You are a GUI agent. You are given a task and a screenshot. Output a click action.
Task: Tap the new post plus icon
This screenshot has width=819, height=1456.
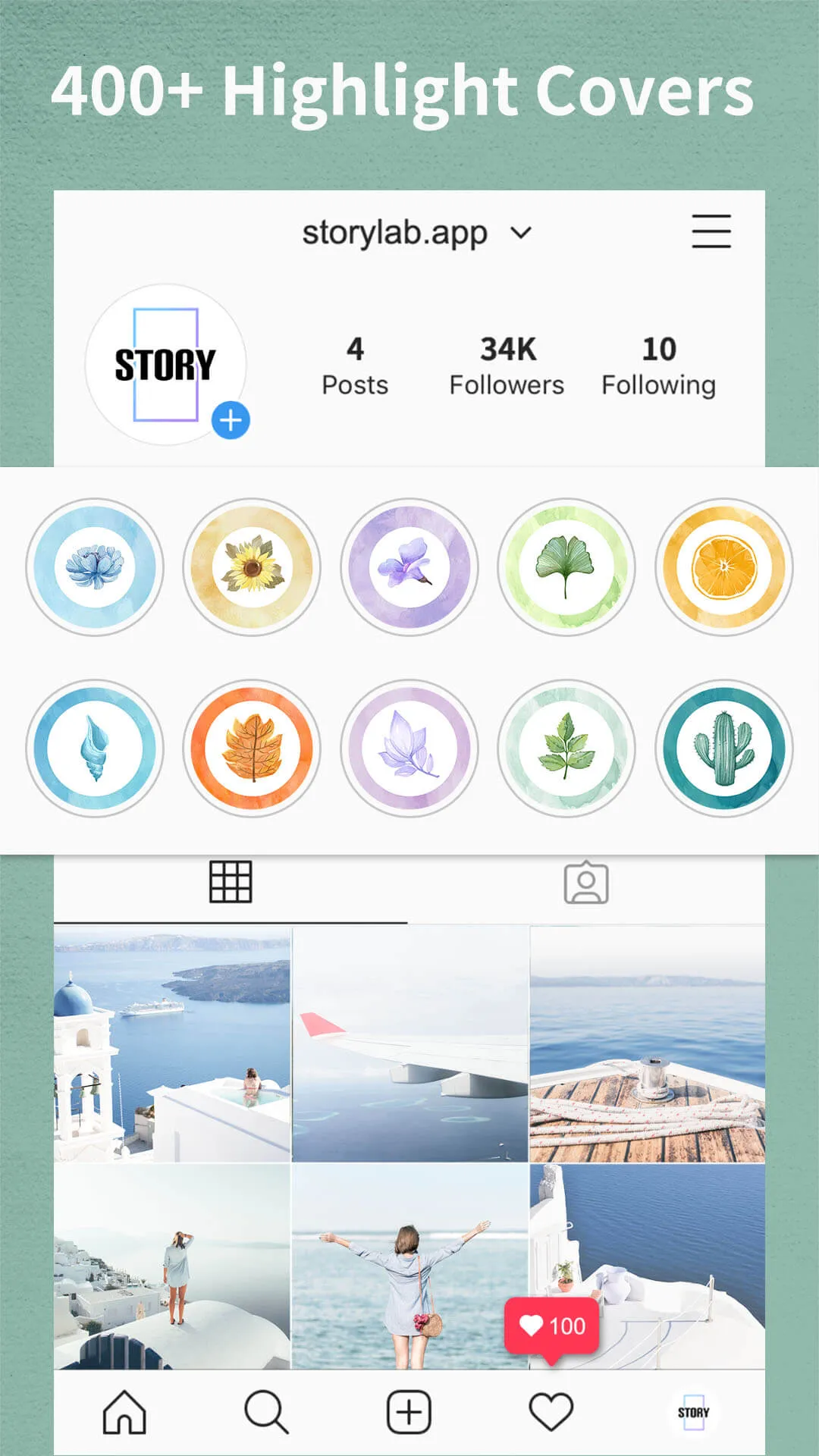409,1412
